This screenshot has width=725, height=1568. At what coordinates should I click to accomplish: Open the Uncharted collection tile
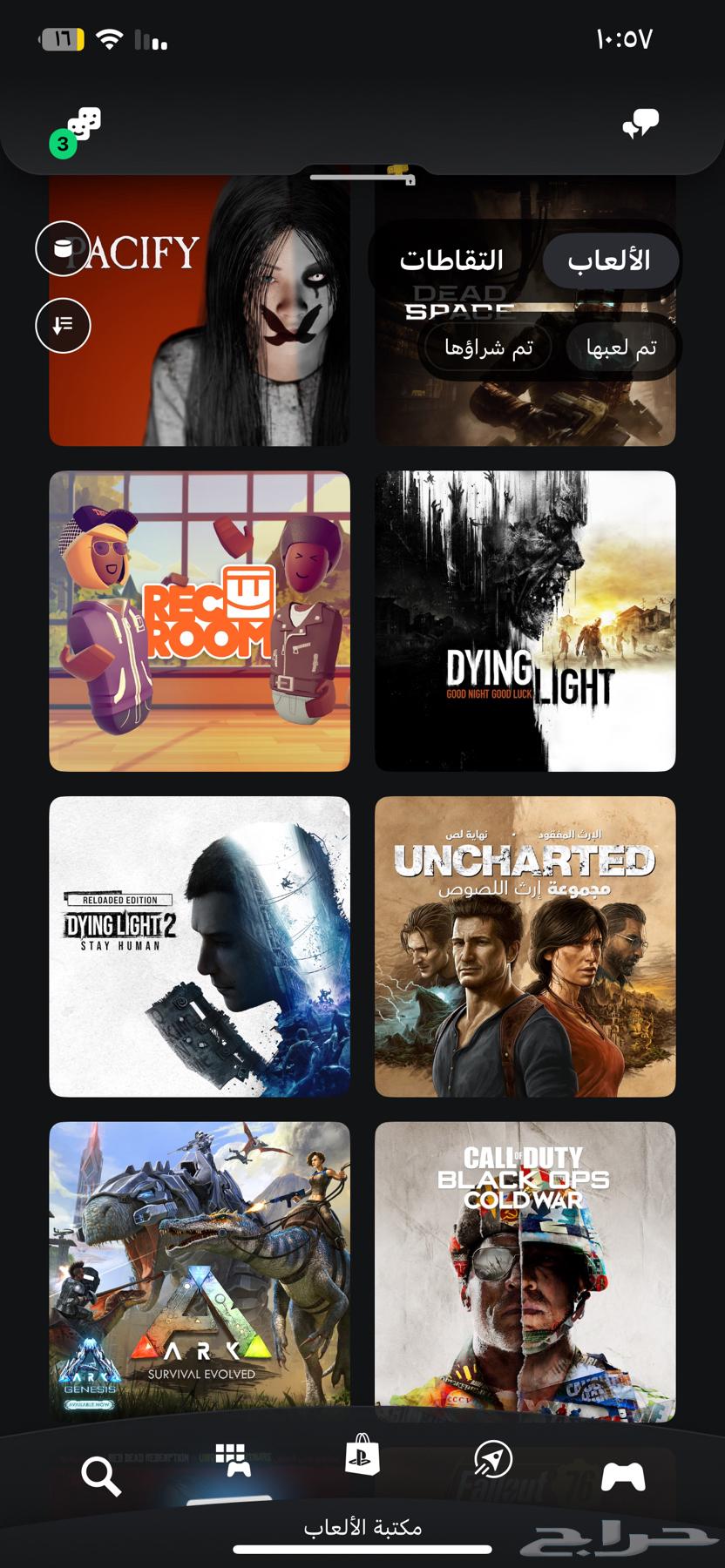[525, 946]
